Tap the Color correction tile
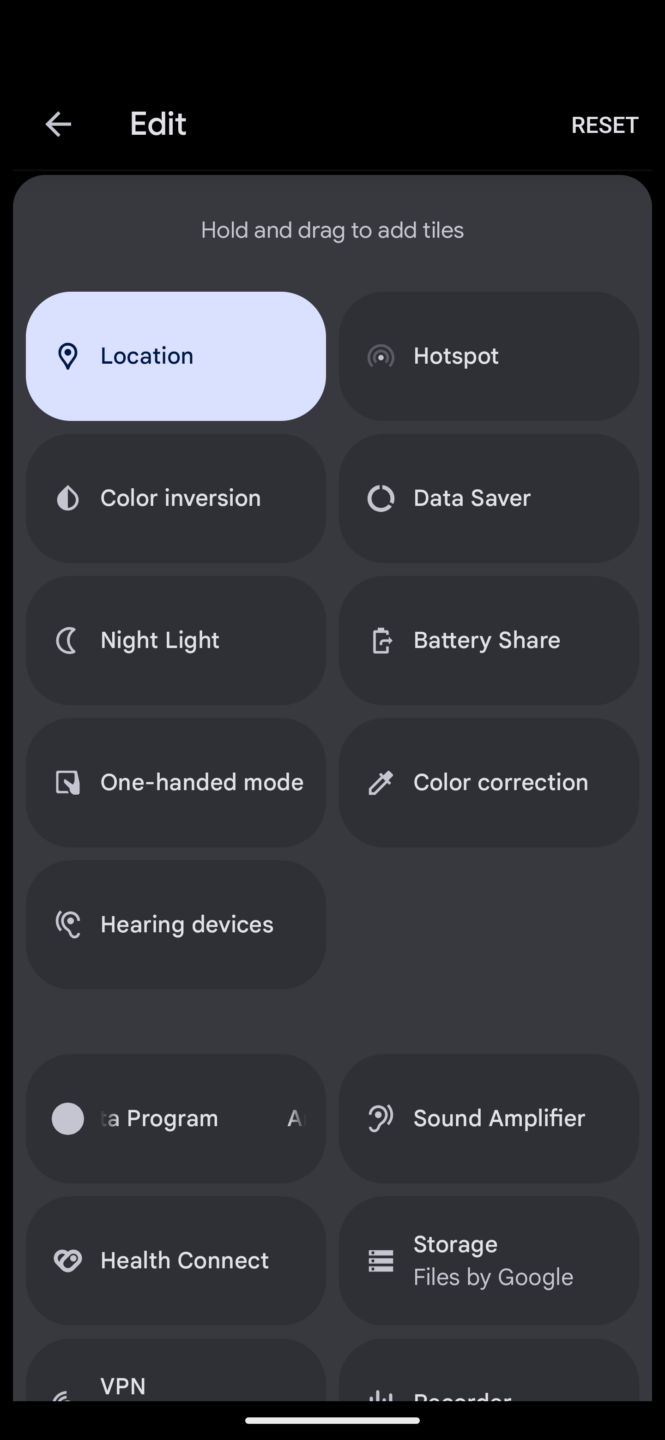 point(488,782)
